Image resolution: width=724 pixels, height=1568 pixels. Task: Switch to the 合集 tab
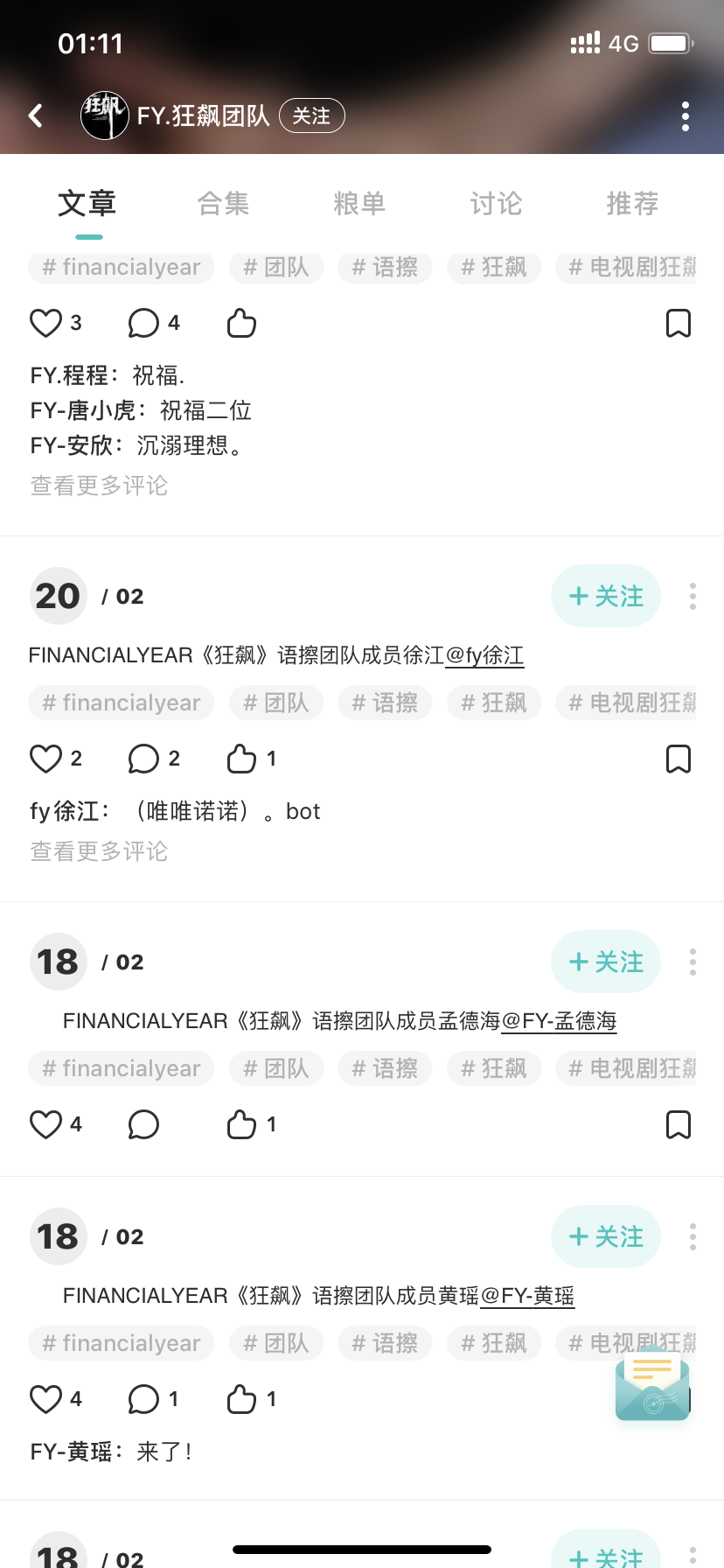[223, 204]
